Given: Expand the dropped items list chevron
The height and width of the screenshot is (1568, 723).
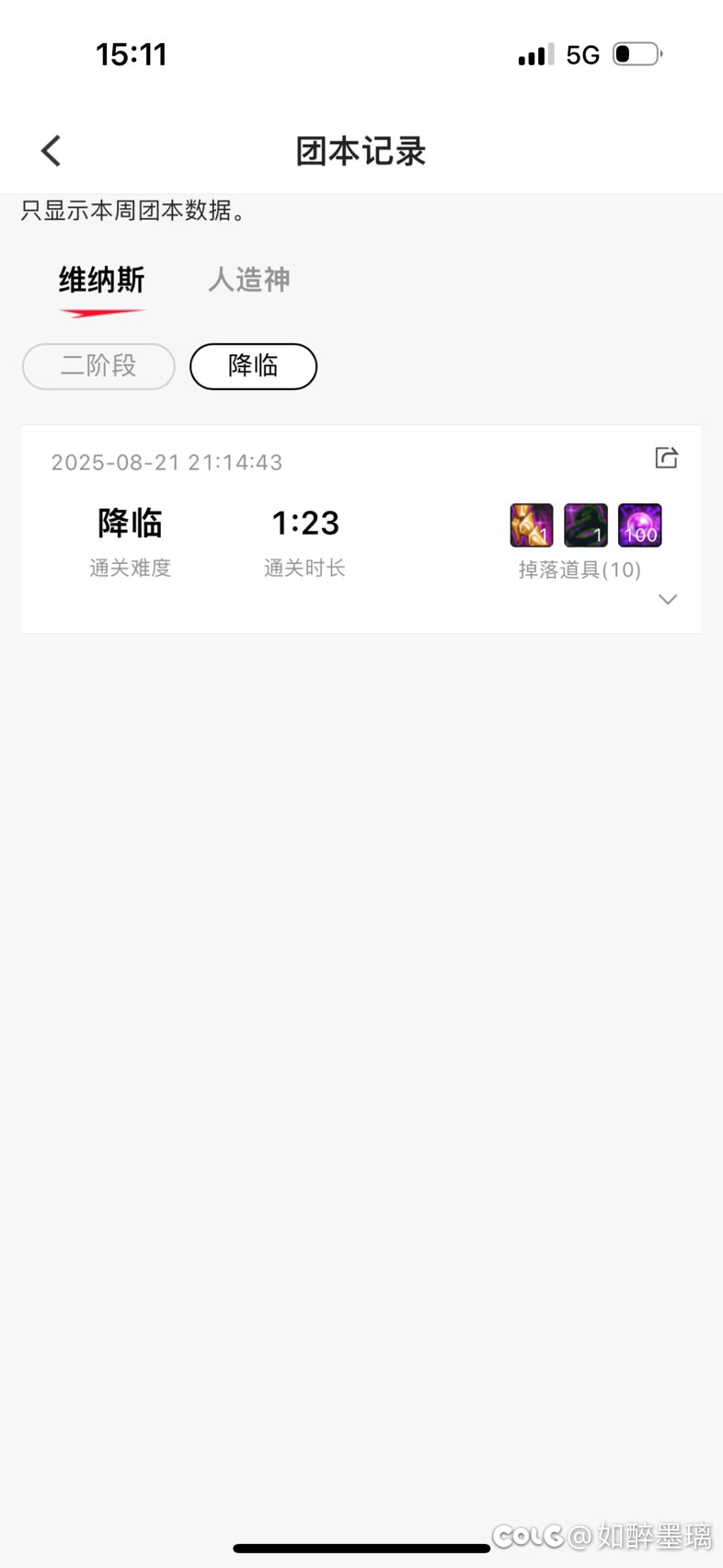Looking at the screenshot, I should tap(668, 599).
